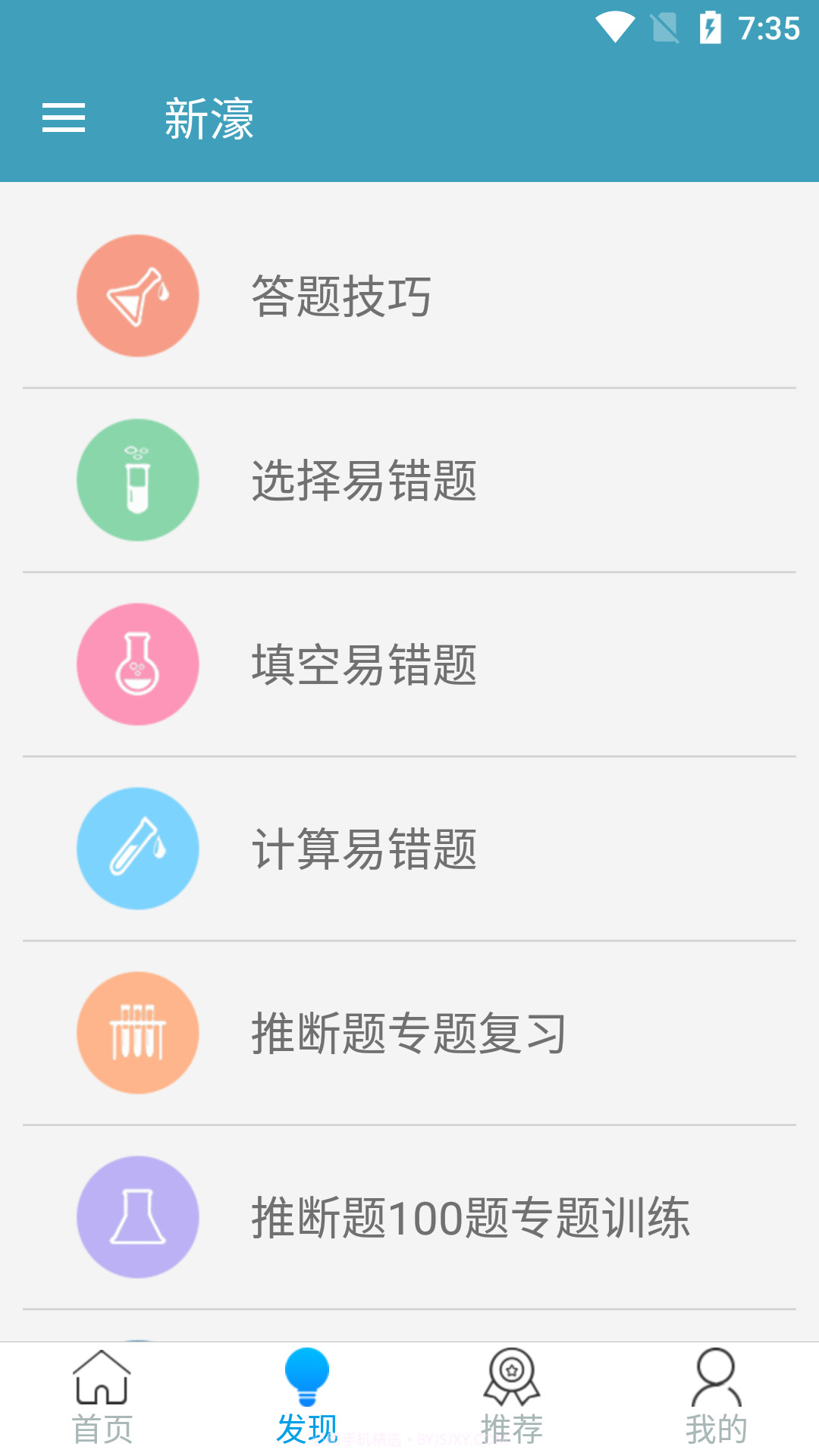The width and height of the screenshot is (819, 1456).
Task: Tap the 新濠 title in header
Action: tap(209, 118)
